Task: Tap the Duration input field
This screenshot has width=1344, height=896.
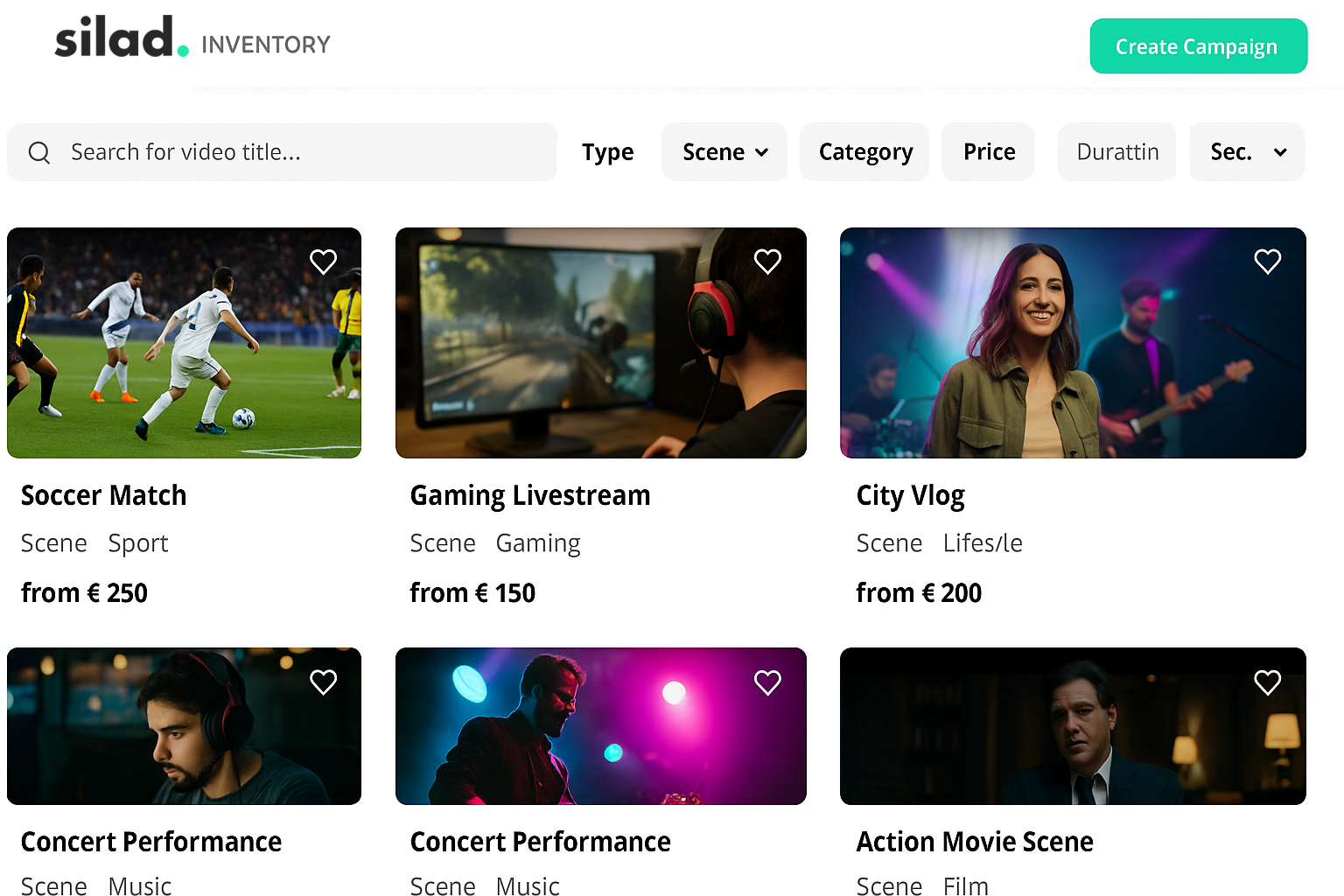Action: coord(1116,152)
